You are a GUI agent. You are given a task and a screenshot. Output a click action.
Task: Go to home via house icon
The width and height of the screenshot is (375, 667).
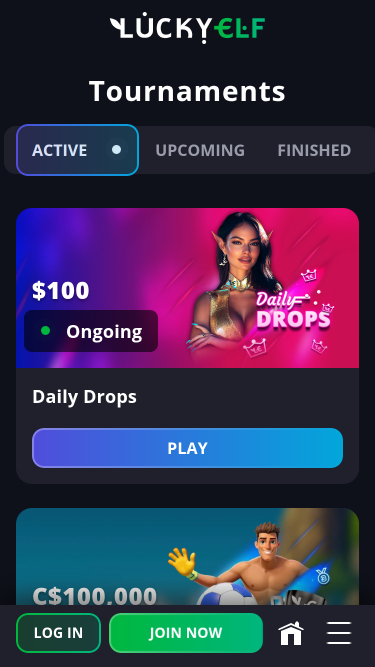point(291,633)
